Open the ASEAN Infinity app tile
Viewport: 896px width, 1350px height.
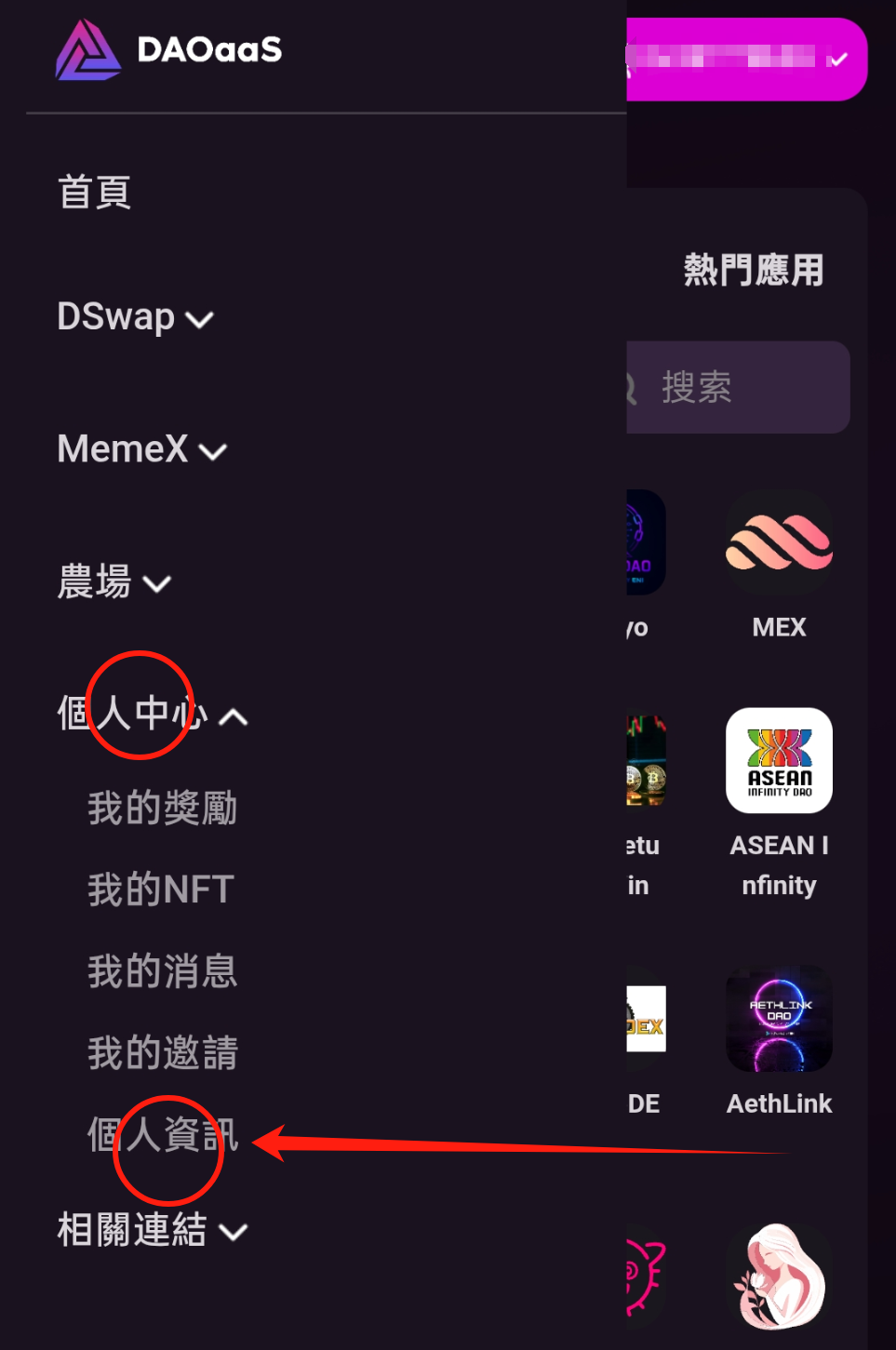(x=779, y=761)
